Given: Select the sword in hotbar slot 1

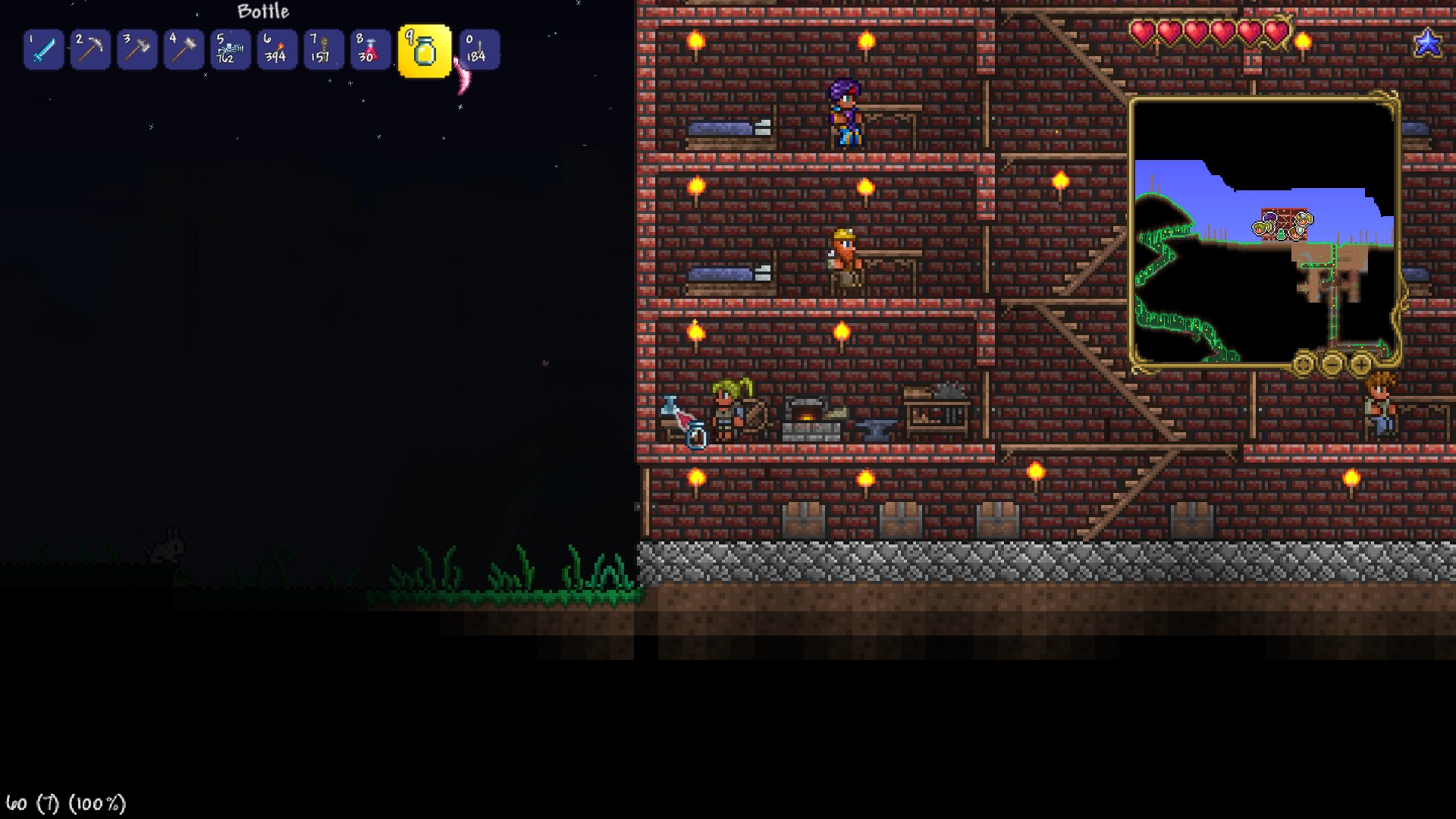Looking at the screenshot, I should (43, 50).
